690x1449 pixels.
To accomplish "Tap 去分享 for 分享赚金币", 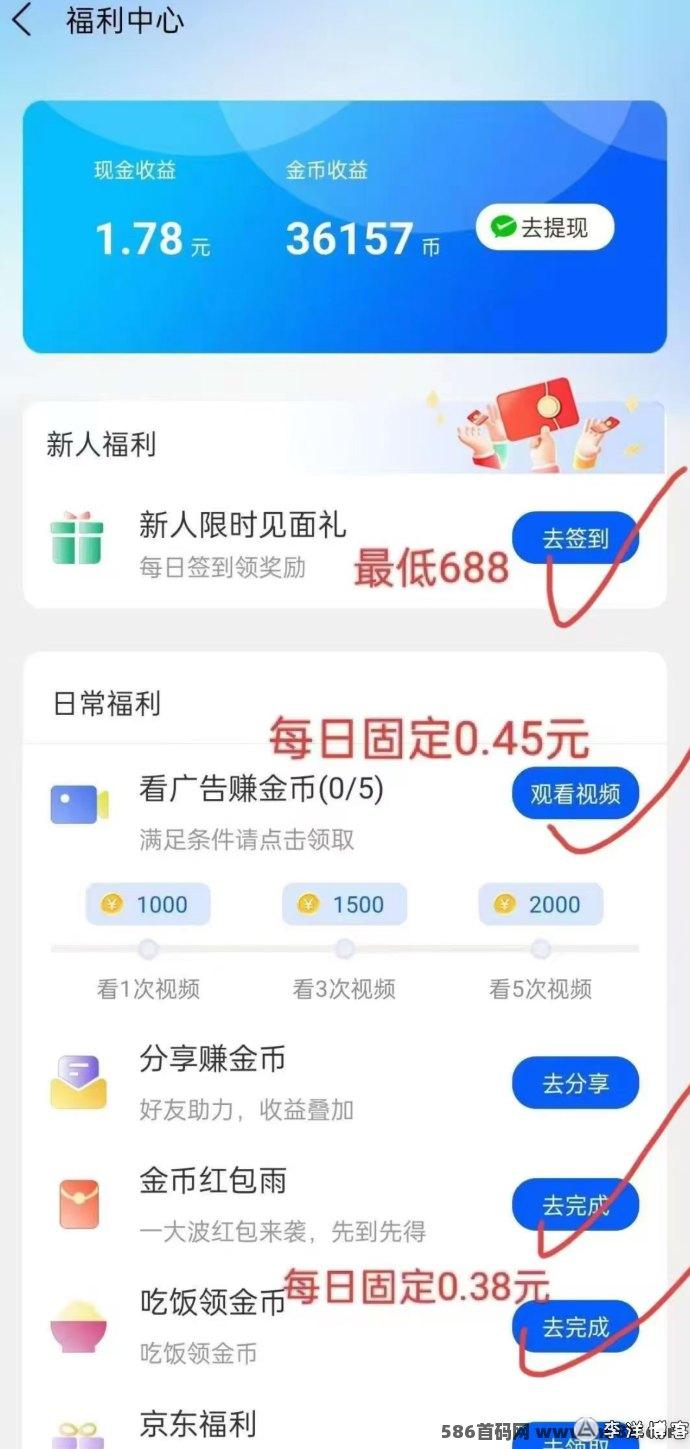I will 575,1083.
